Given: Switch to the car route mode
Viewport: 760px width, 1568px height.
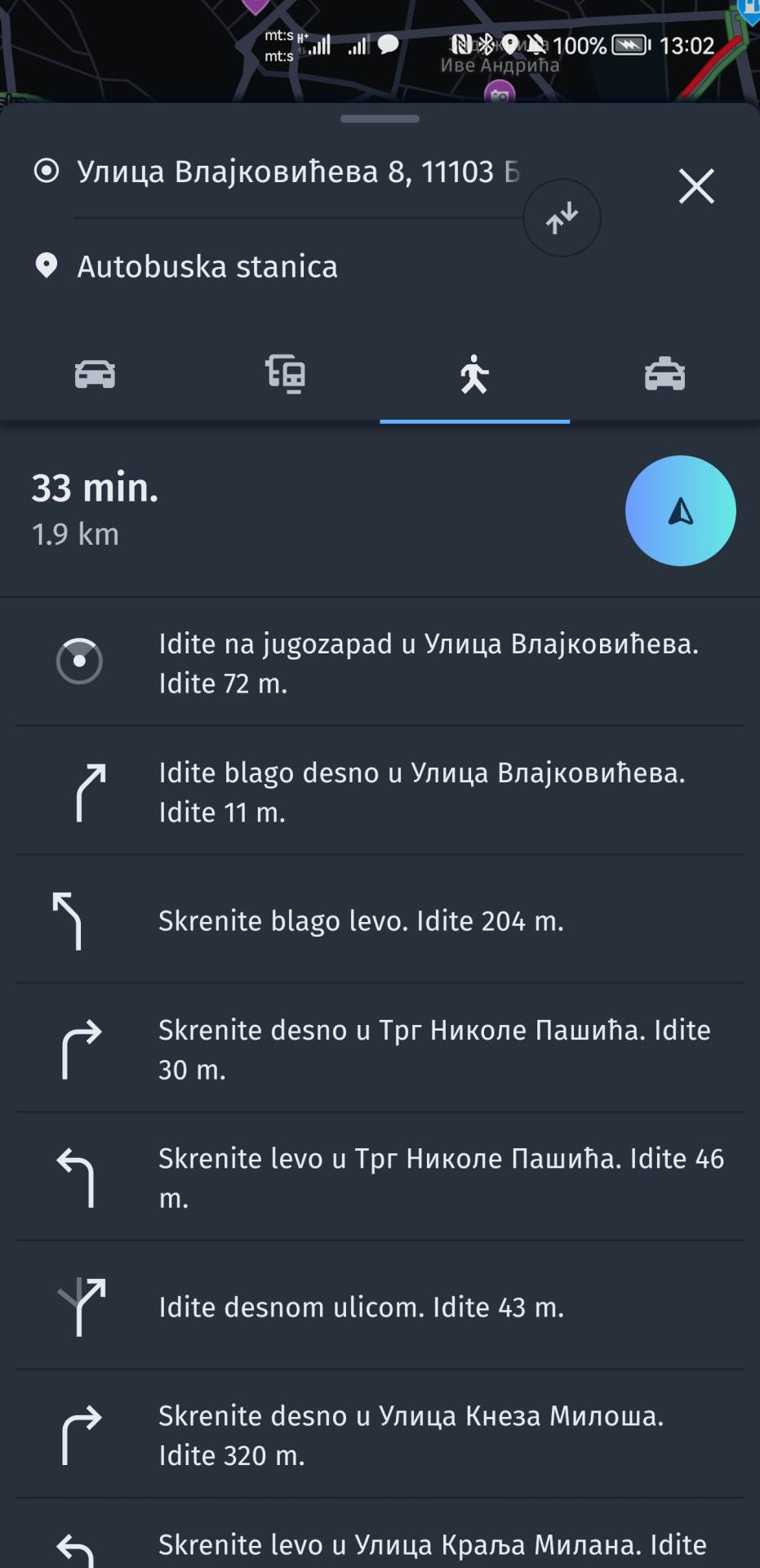Looking at the screenshot, I should (96, 374).
